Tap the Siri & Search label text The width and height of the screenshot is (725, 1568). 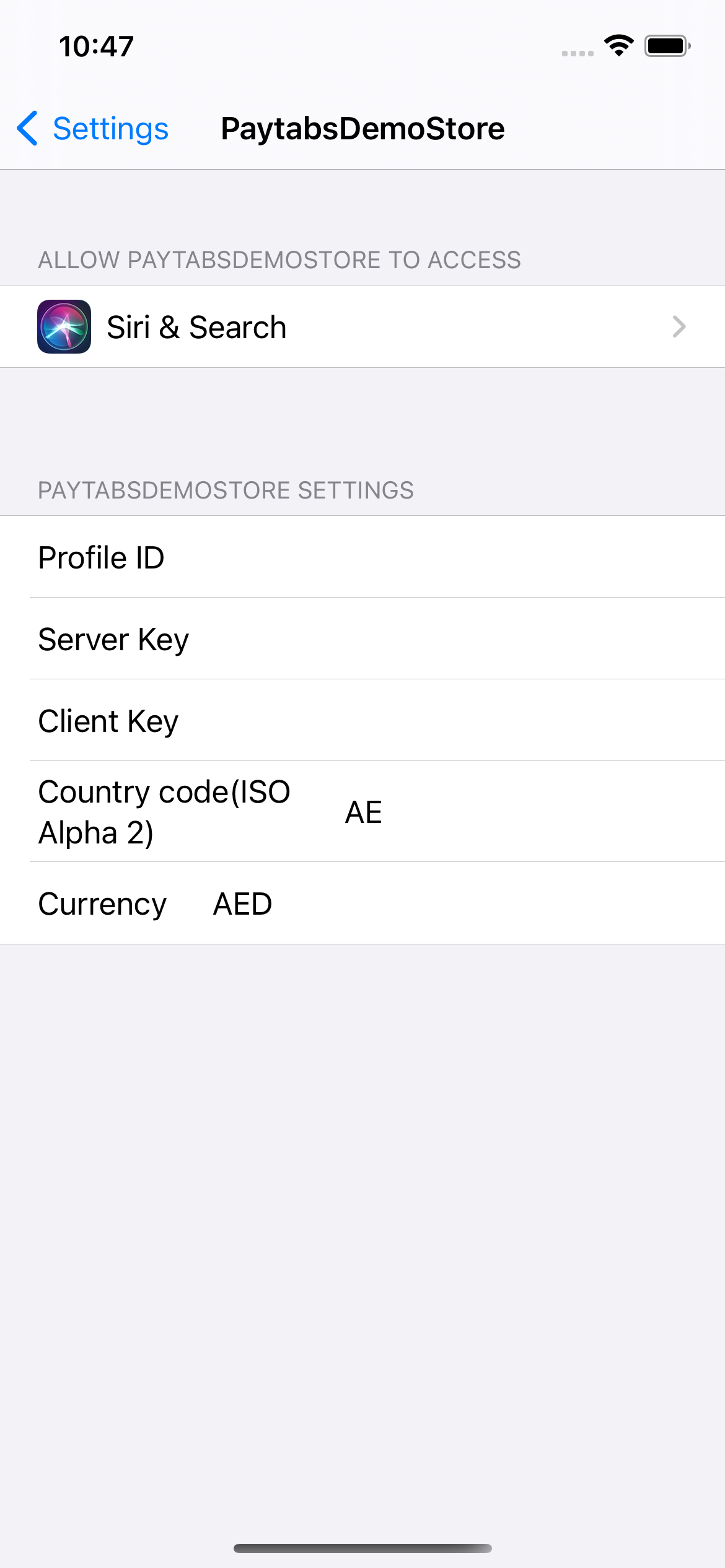[x=196, y=326]
